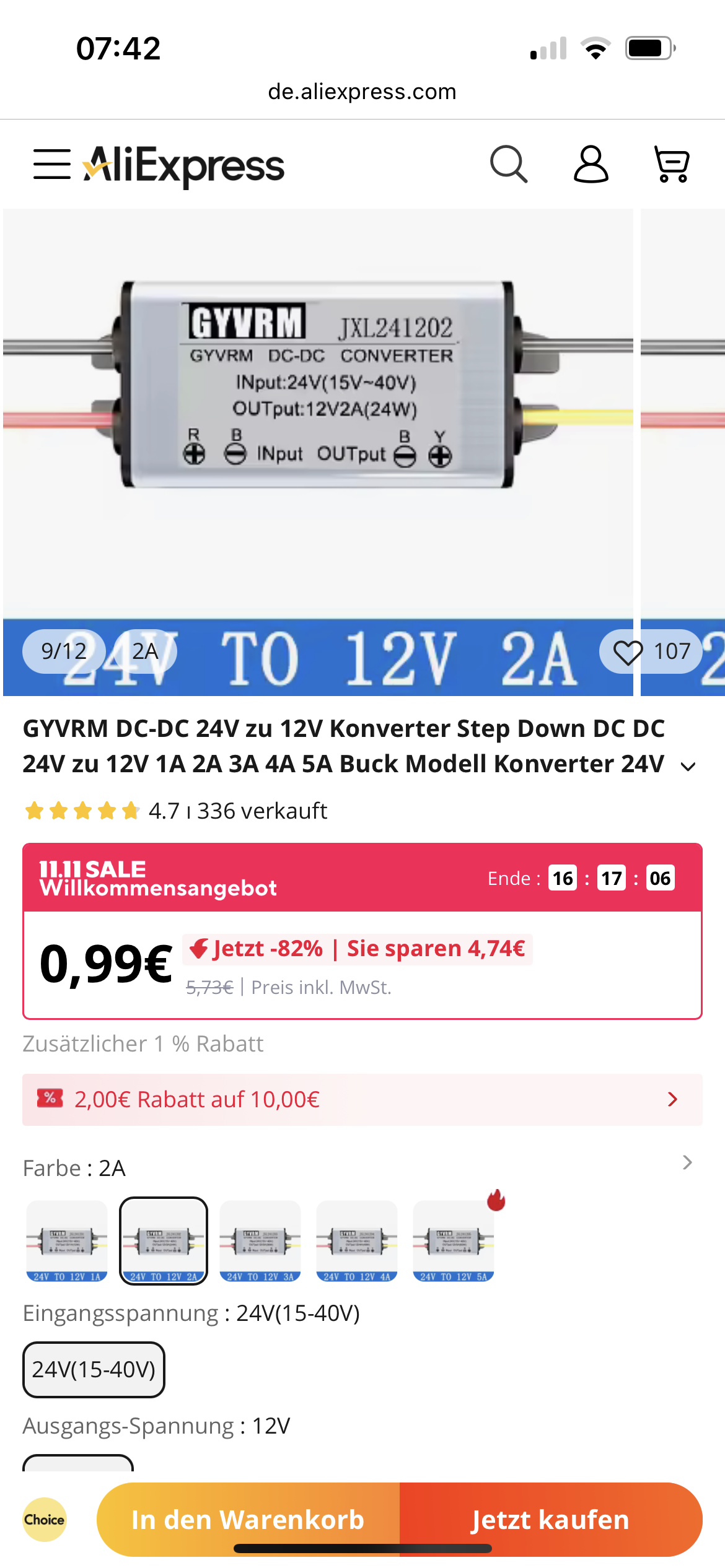This screenshot has width=725, height=1568.
Task: Expand the full product title
Action: pyautogui.click(x=688, y=766)
